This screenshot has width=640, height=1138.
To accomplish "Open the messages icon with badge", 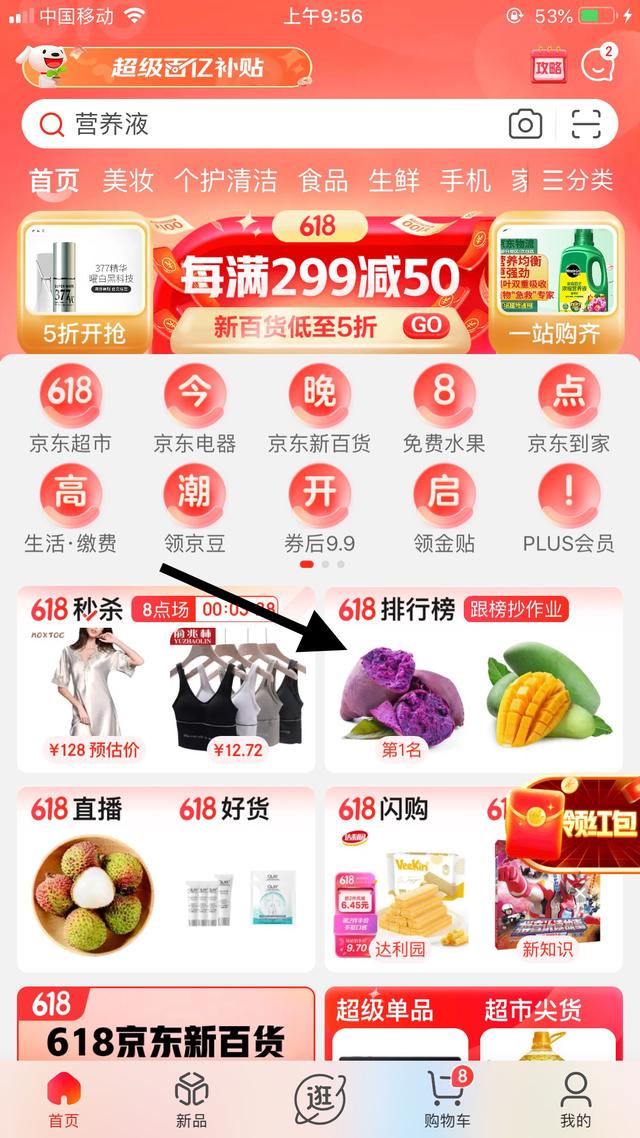I will 598,66.
